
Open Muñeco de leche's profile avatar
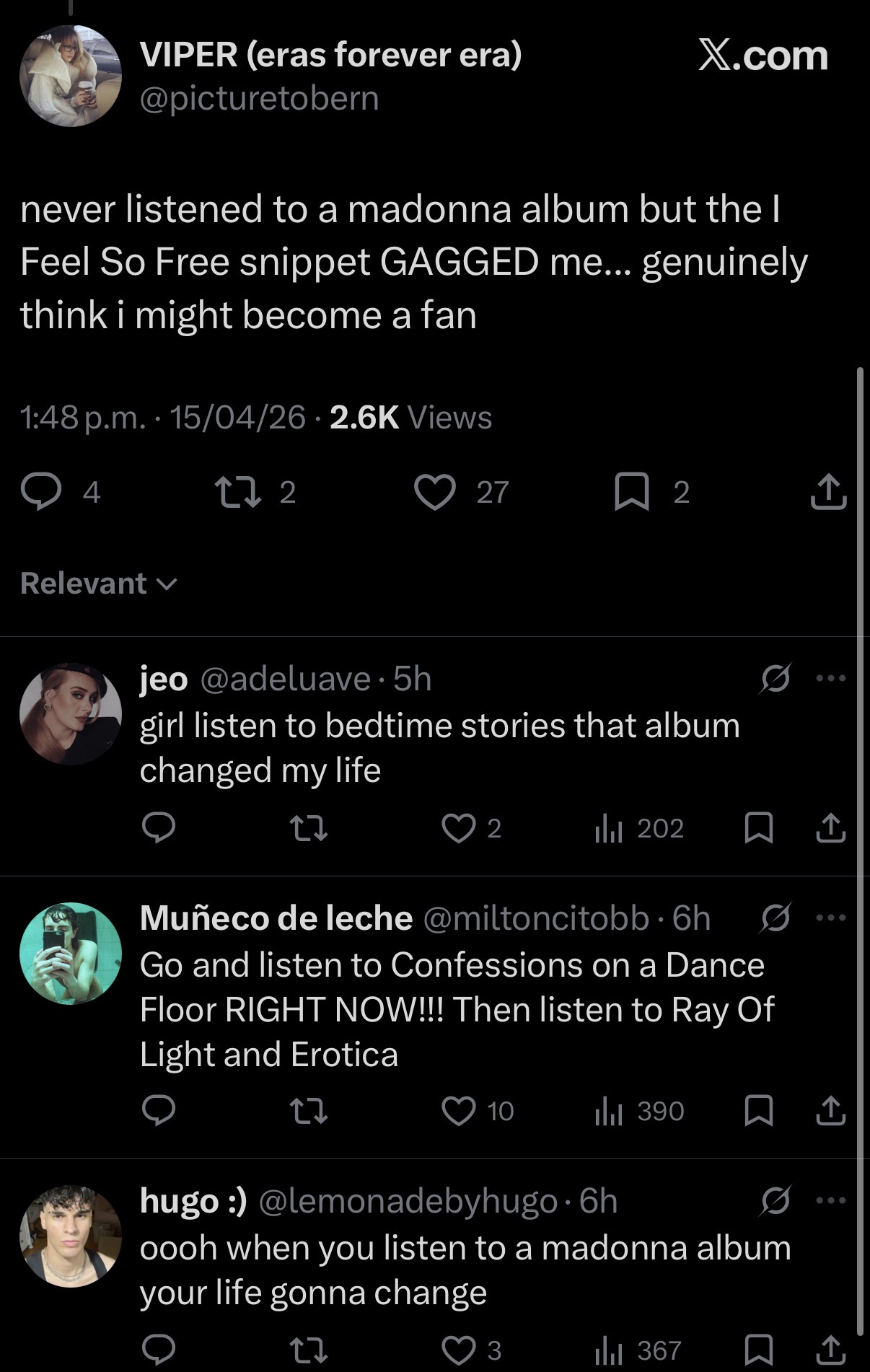71,954
